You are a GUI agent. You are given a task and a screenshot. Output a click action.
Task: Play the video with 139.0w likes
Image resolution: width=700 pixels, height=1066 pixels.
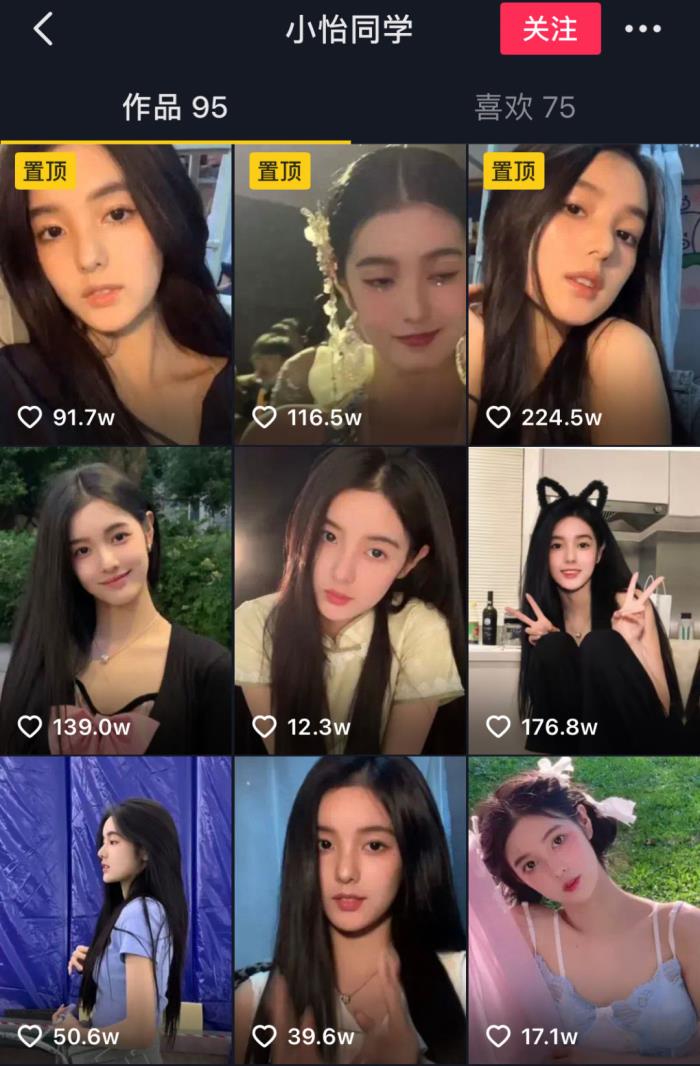click(115, 600)
